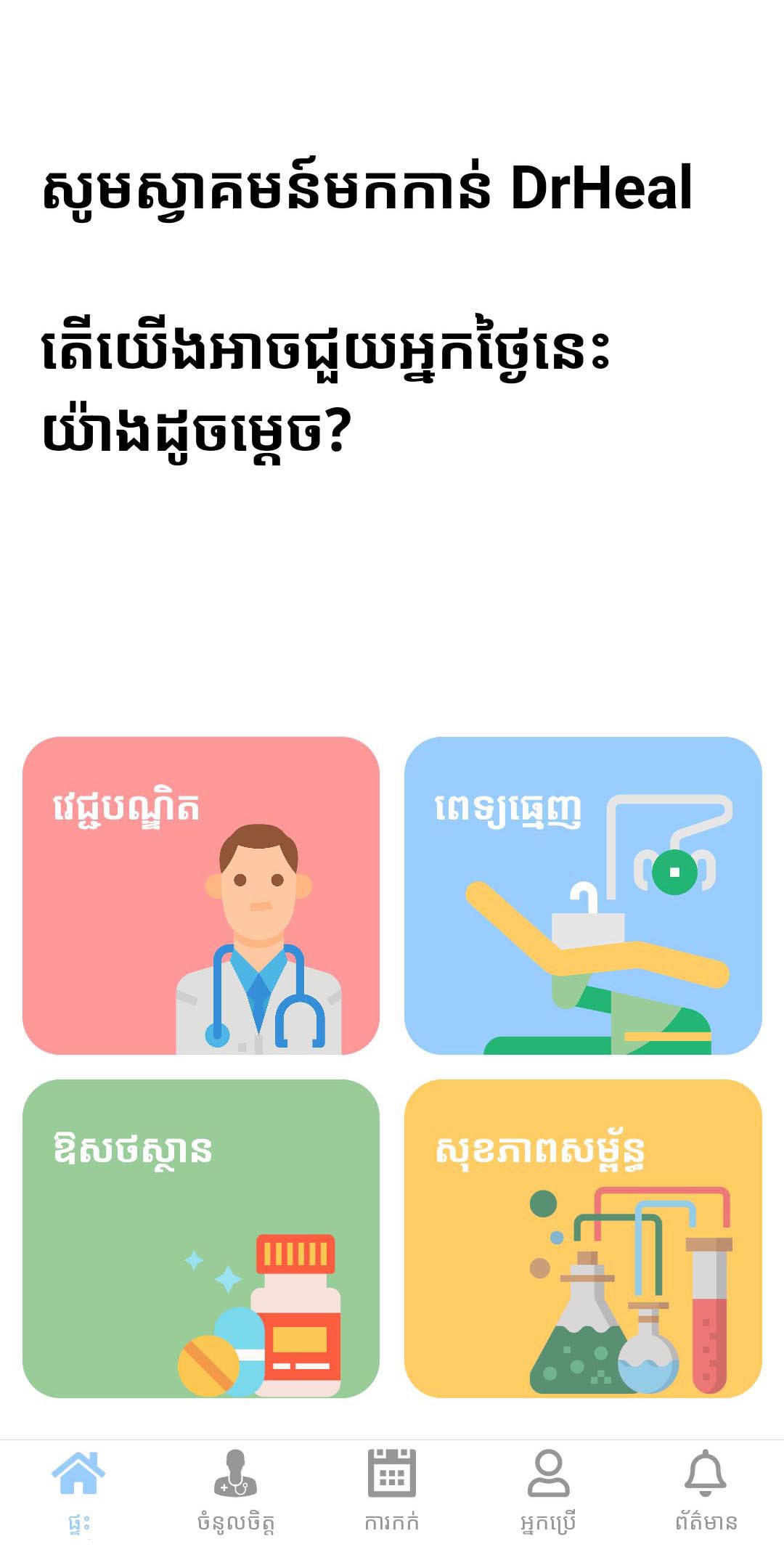Tap the ផ្ទះ home navigation label
The width and height of the screenshot is (784, 1568).
pyautogui.click(x=80, y=1521)
